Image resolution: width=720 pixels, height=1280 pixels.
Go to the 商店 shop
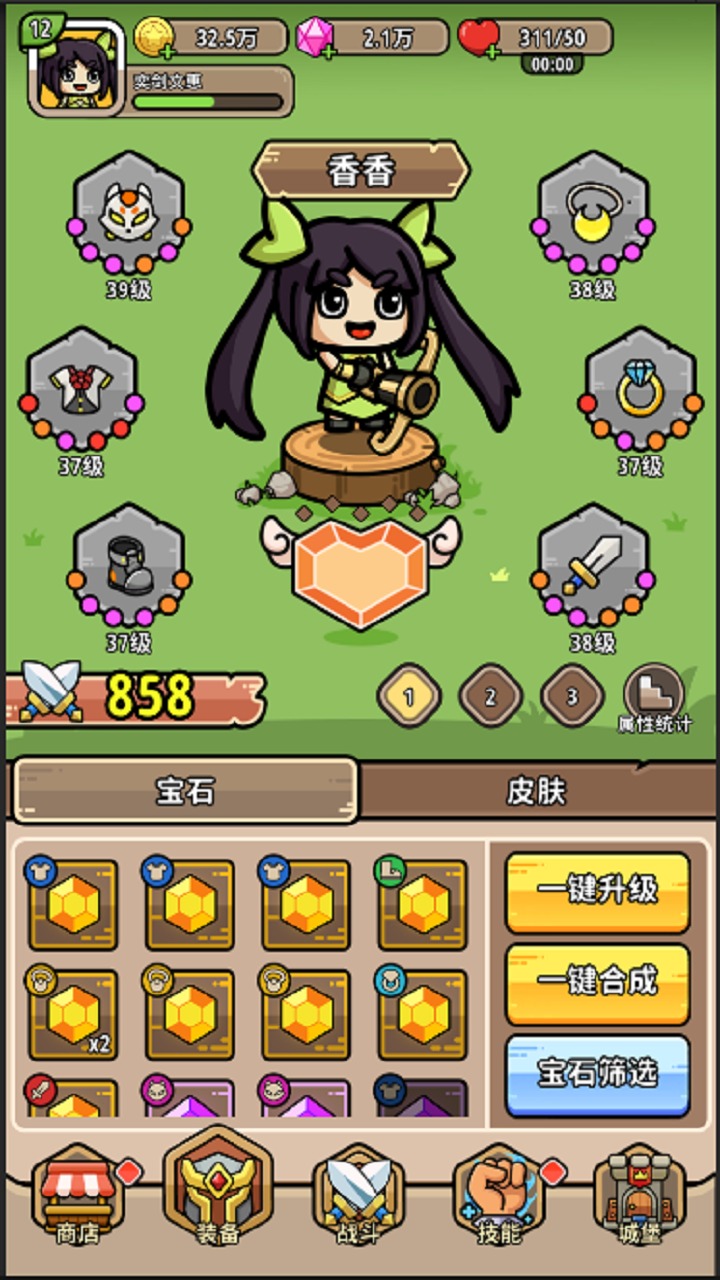(78, 1200)
